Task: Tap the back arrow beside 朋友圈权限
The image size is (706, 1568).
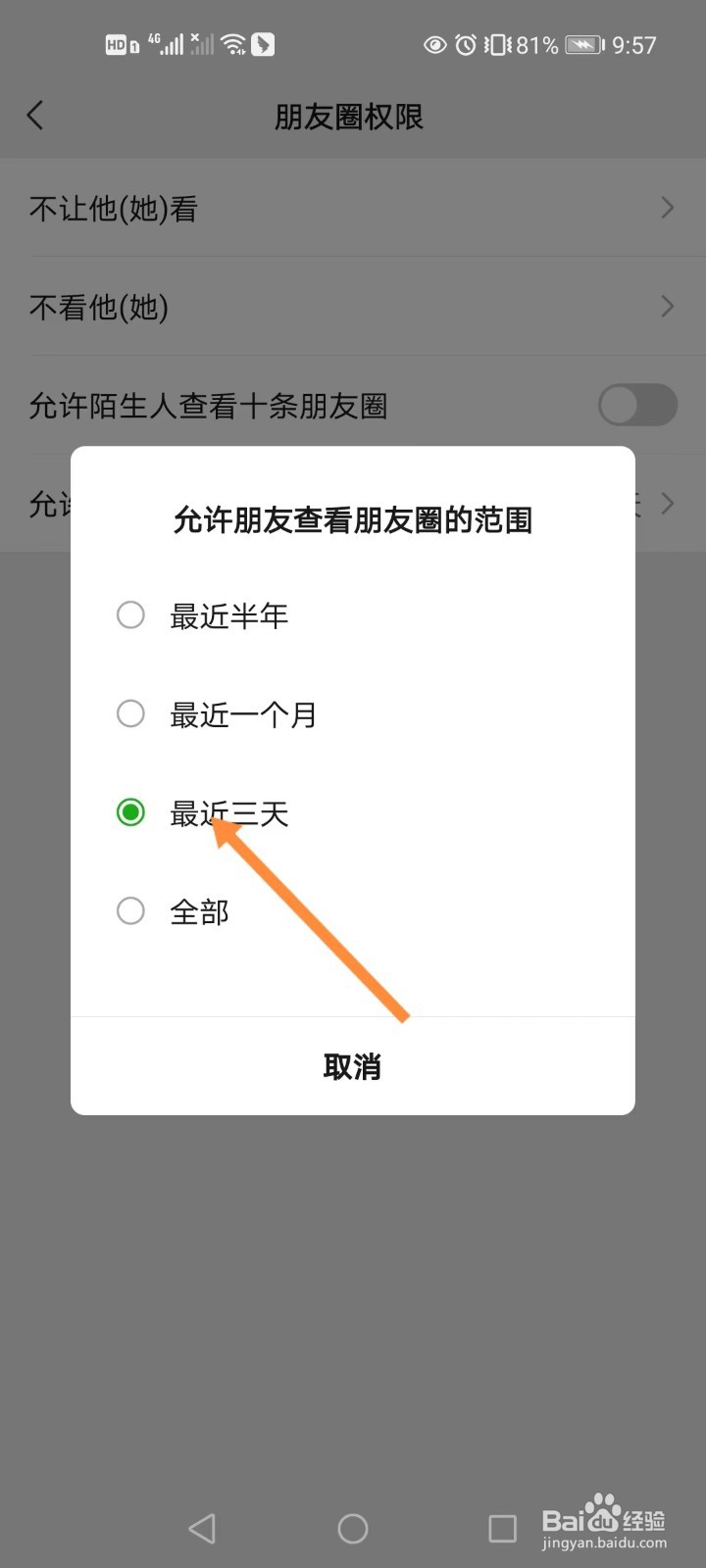Action: (x=35, y=115)
